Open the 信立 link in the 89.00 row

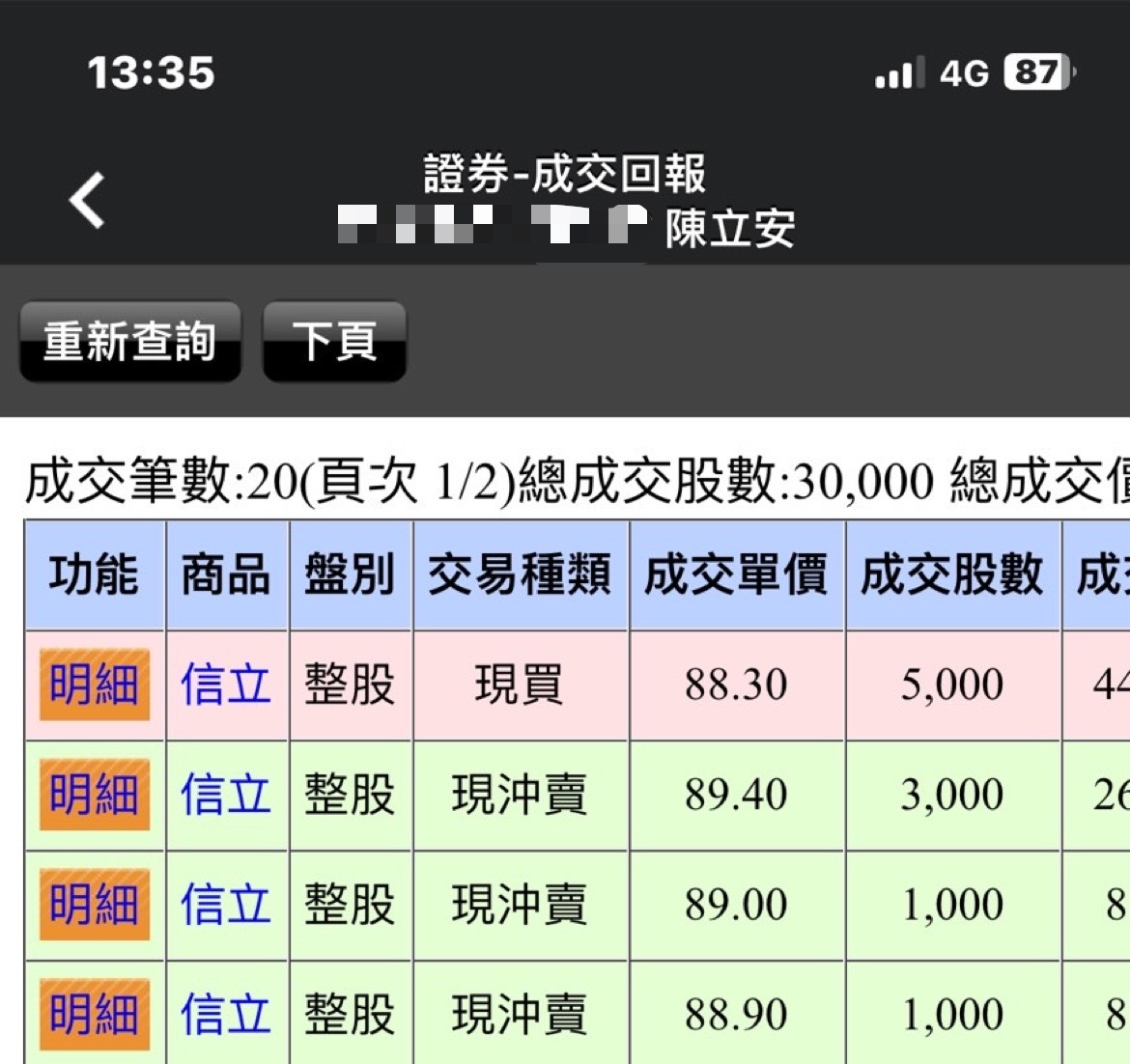tap(226, 904)
